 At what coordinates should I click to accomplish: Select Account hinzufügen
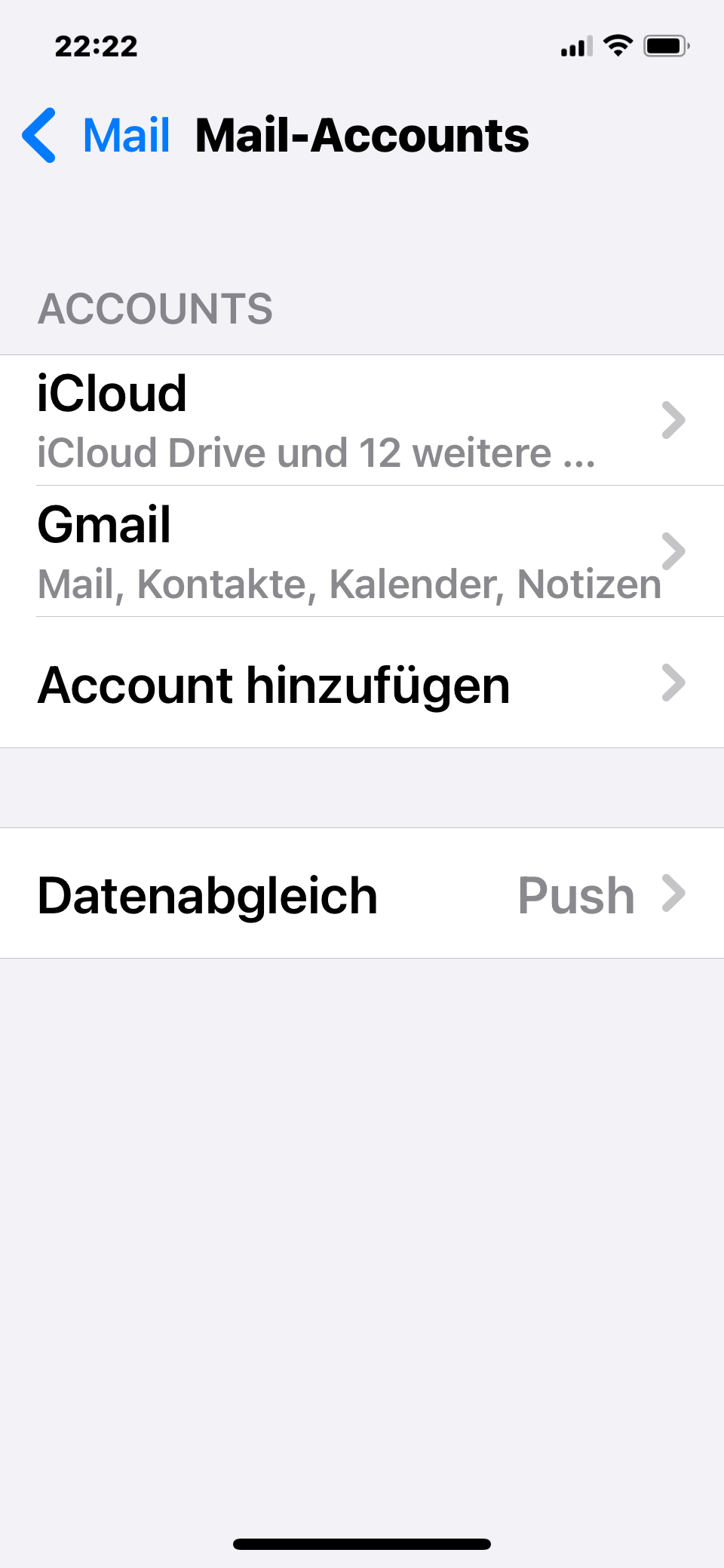362,683
